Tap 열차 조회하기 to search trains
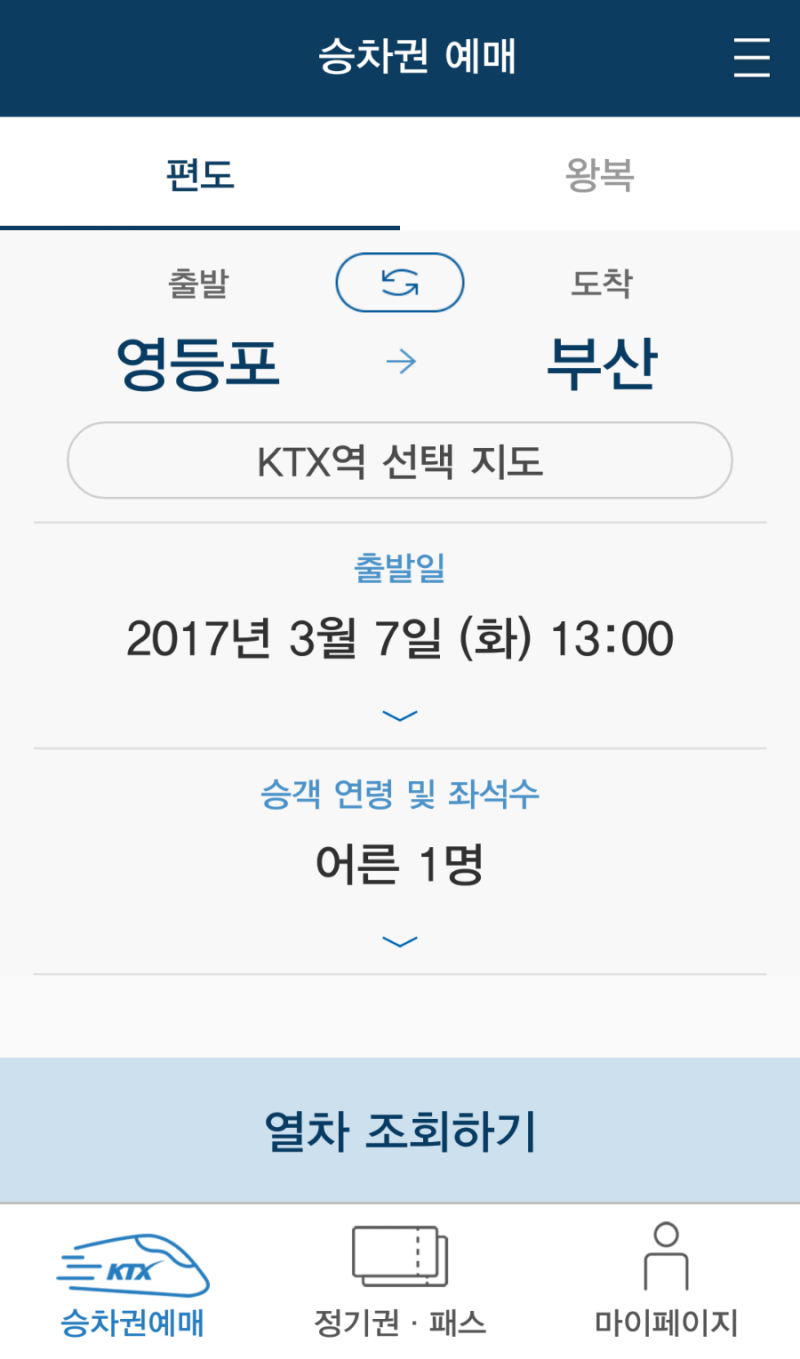 (x=400, y=1130)
